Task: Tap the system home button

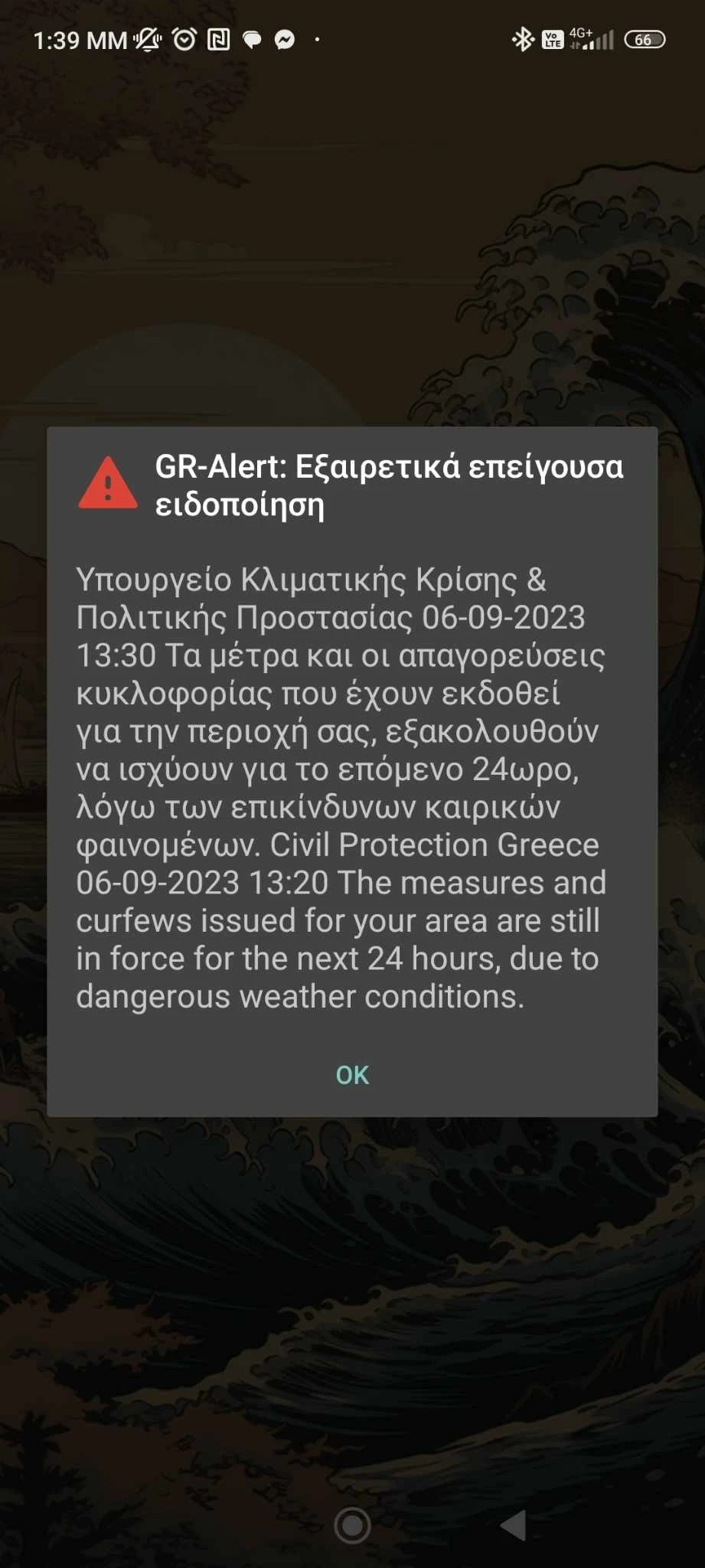Action: (x=352, y=1526)
